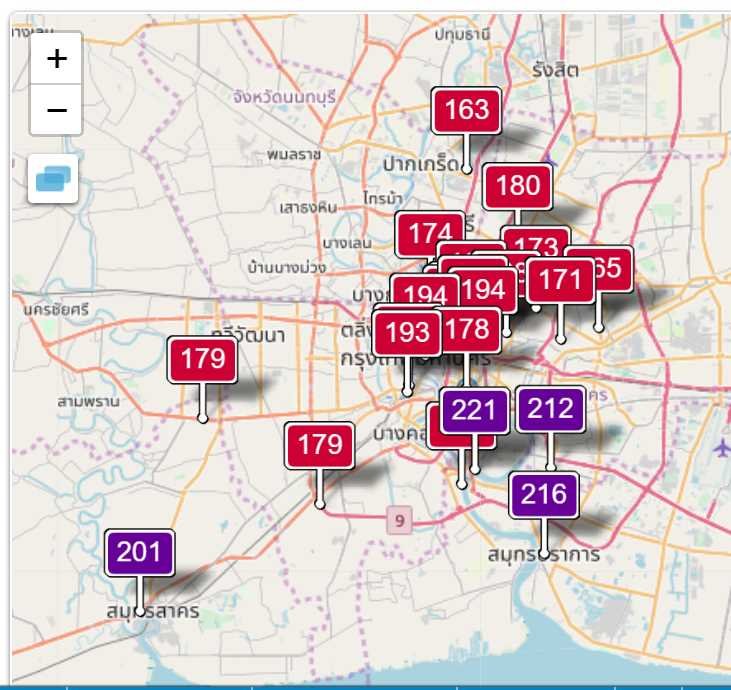Tap the 171 air quality marker

click(560, 281)
